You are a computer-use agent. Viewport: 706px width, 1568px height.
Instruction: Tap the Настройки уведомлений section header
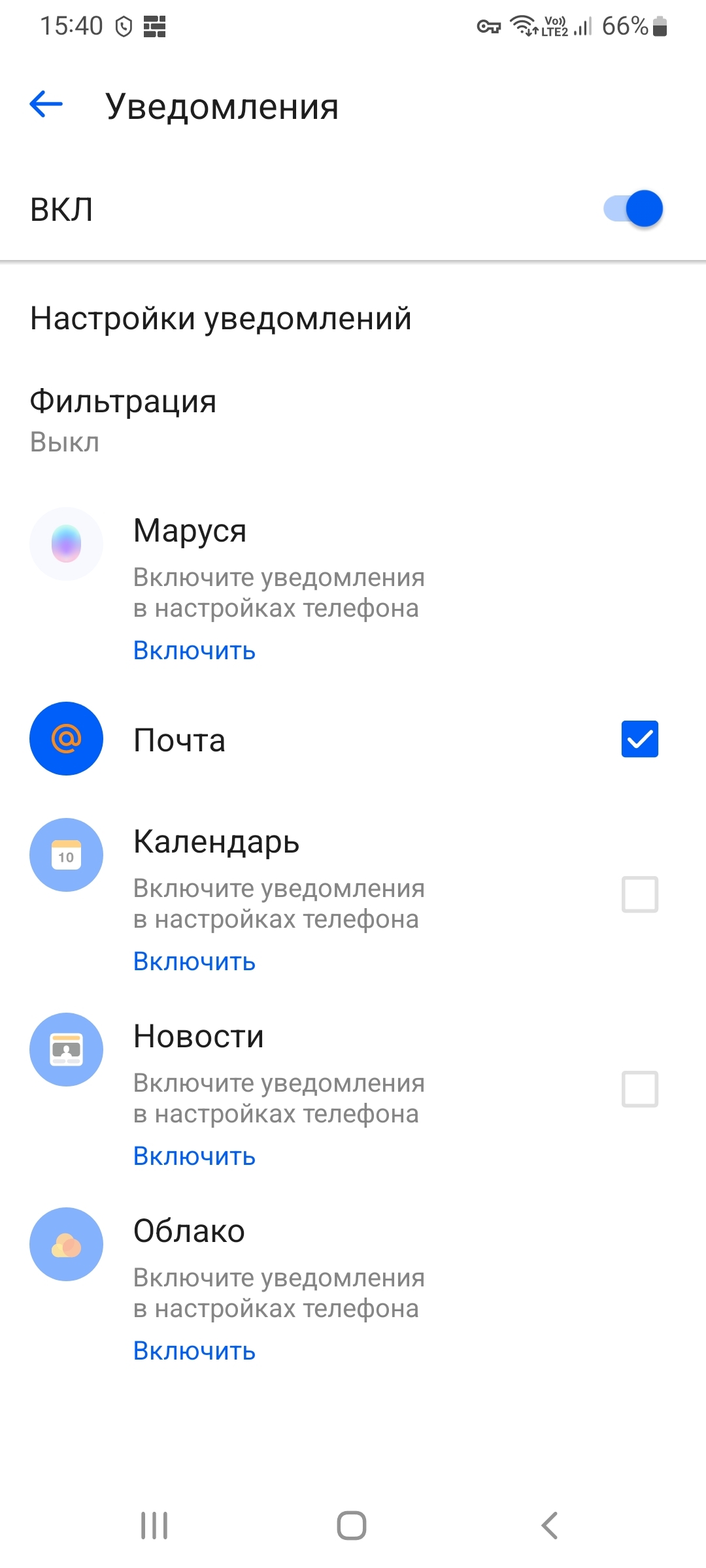pos(221,318)
